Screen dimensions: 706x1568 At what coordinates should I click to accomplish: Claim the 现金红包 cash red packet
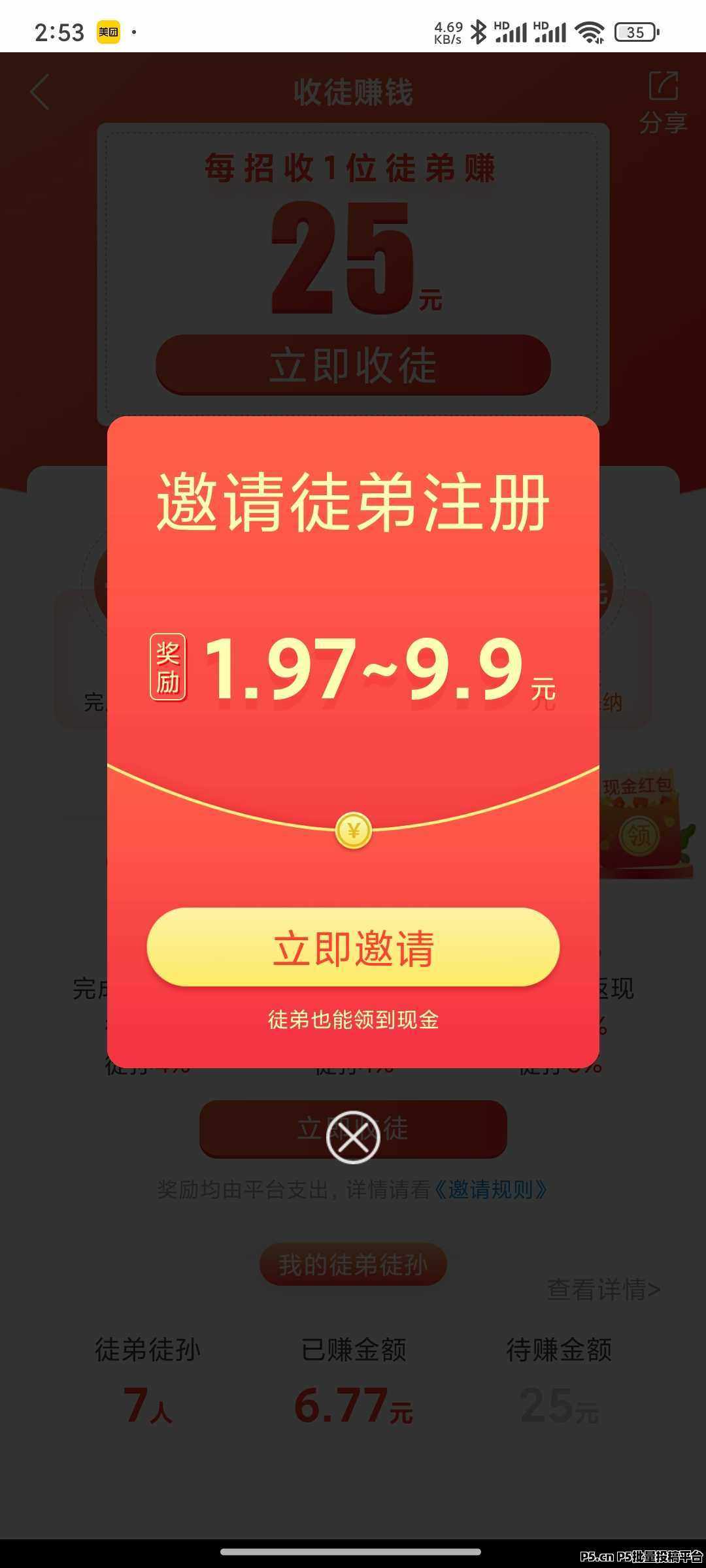click(x=644, y=826)
